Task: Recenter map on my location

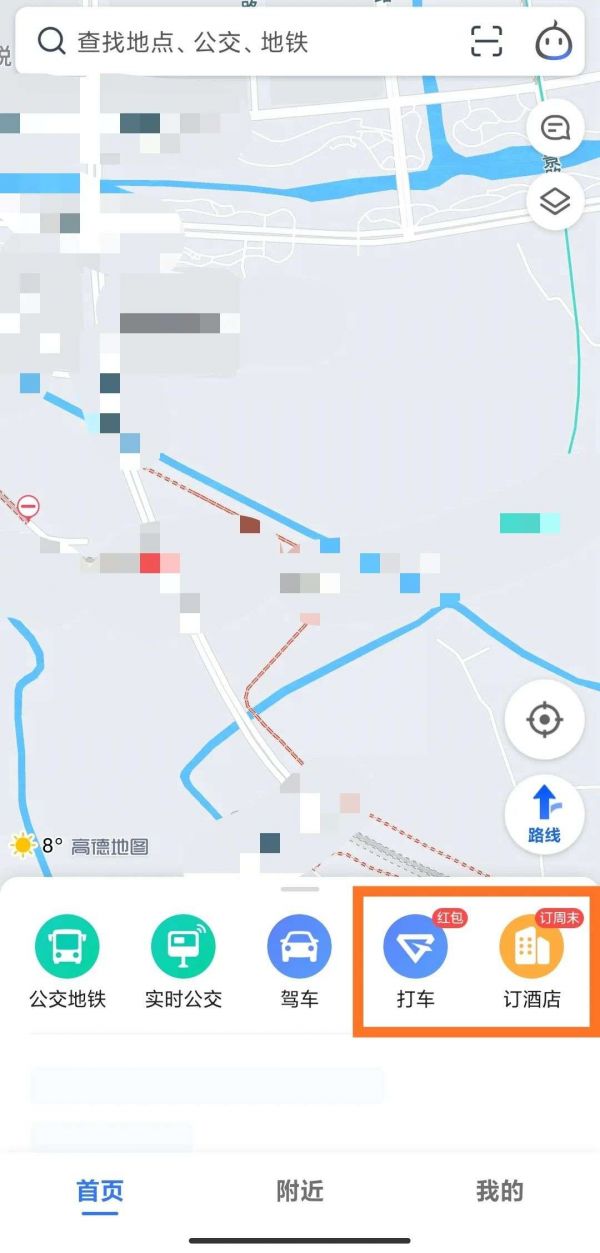Action: click(x=544, y=719)
